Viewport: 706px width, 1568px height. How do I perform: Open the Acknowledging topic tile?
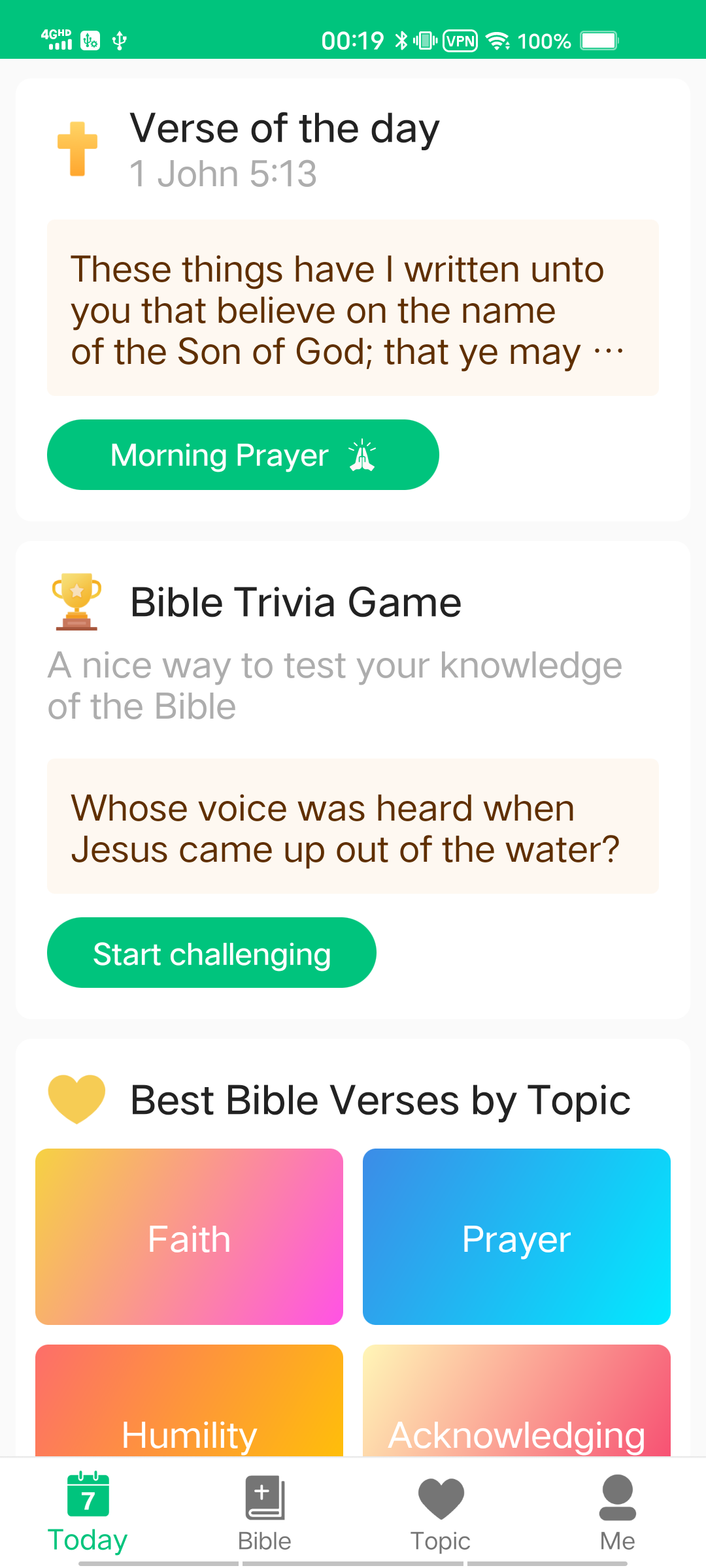[x=516, y=1400]
